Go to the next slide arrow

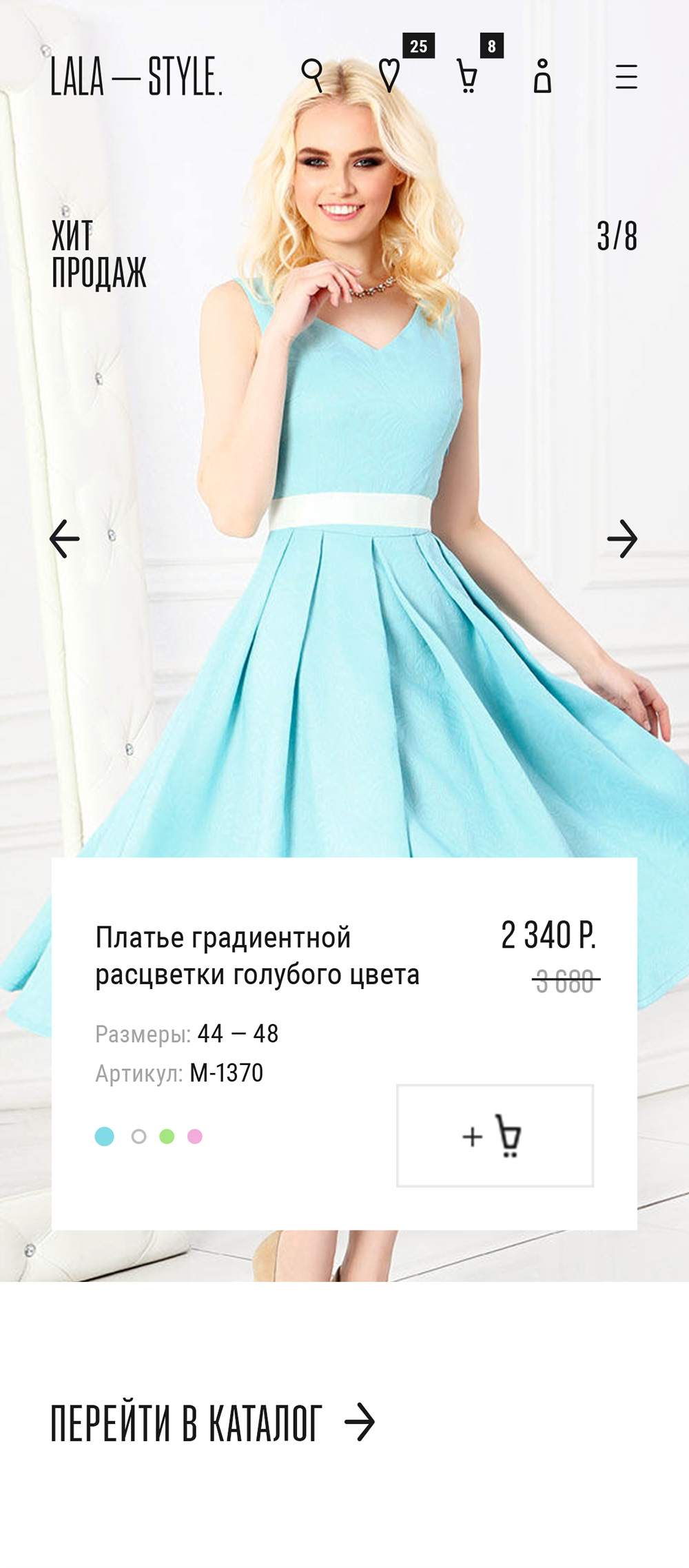(622, 538)
